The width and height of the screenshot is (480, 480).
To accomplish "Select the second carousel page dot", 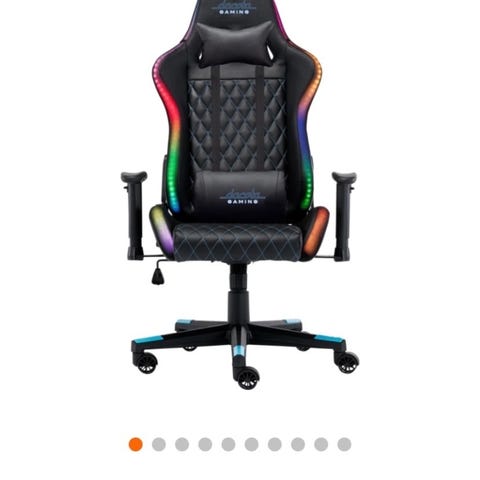I will coord(159,444).
